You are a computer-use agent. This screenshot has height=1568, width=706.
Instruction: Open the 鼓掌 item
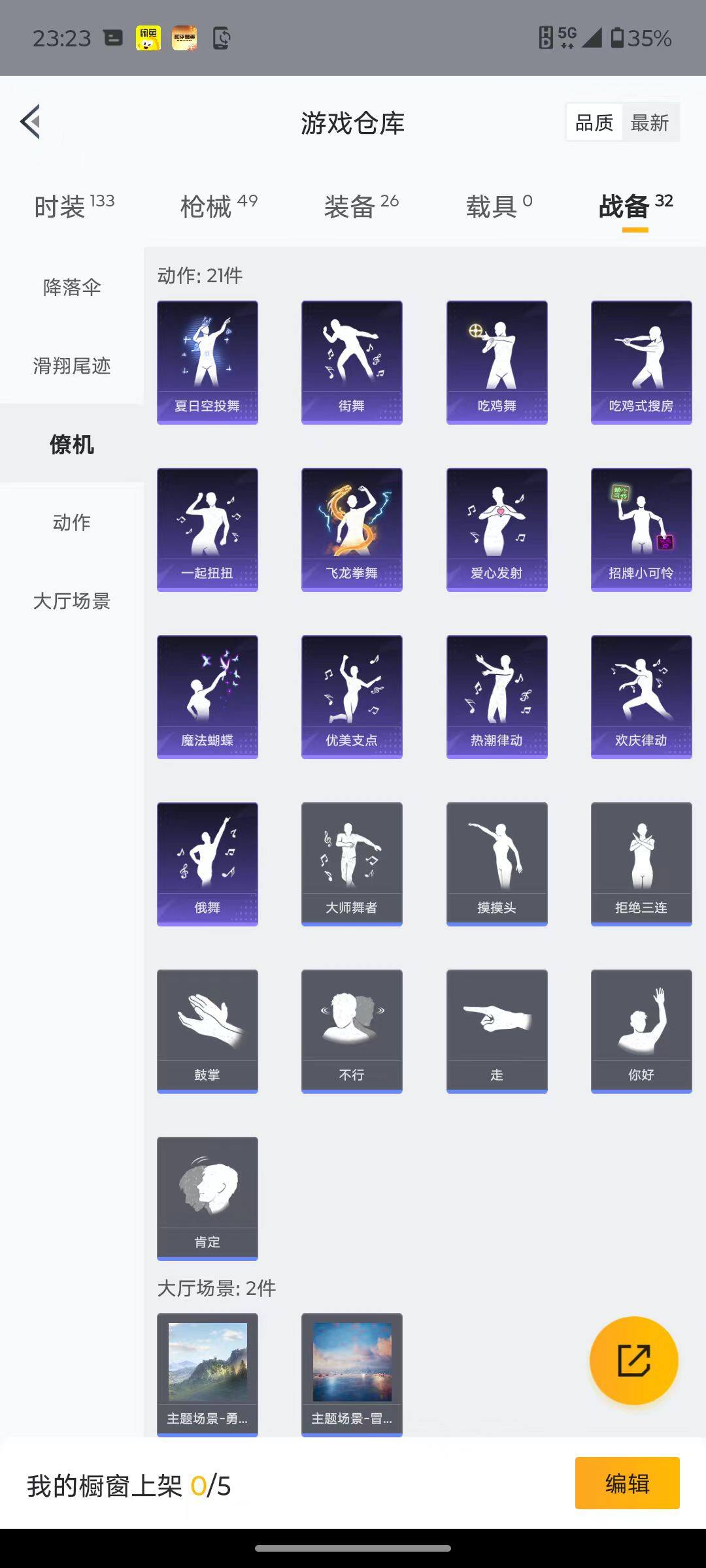[x=207, y=1031]
